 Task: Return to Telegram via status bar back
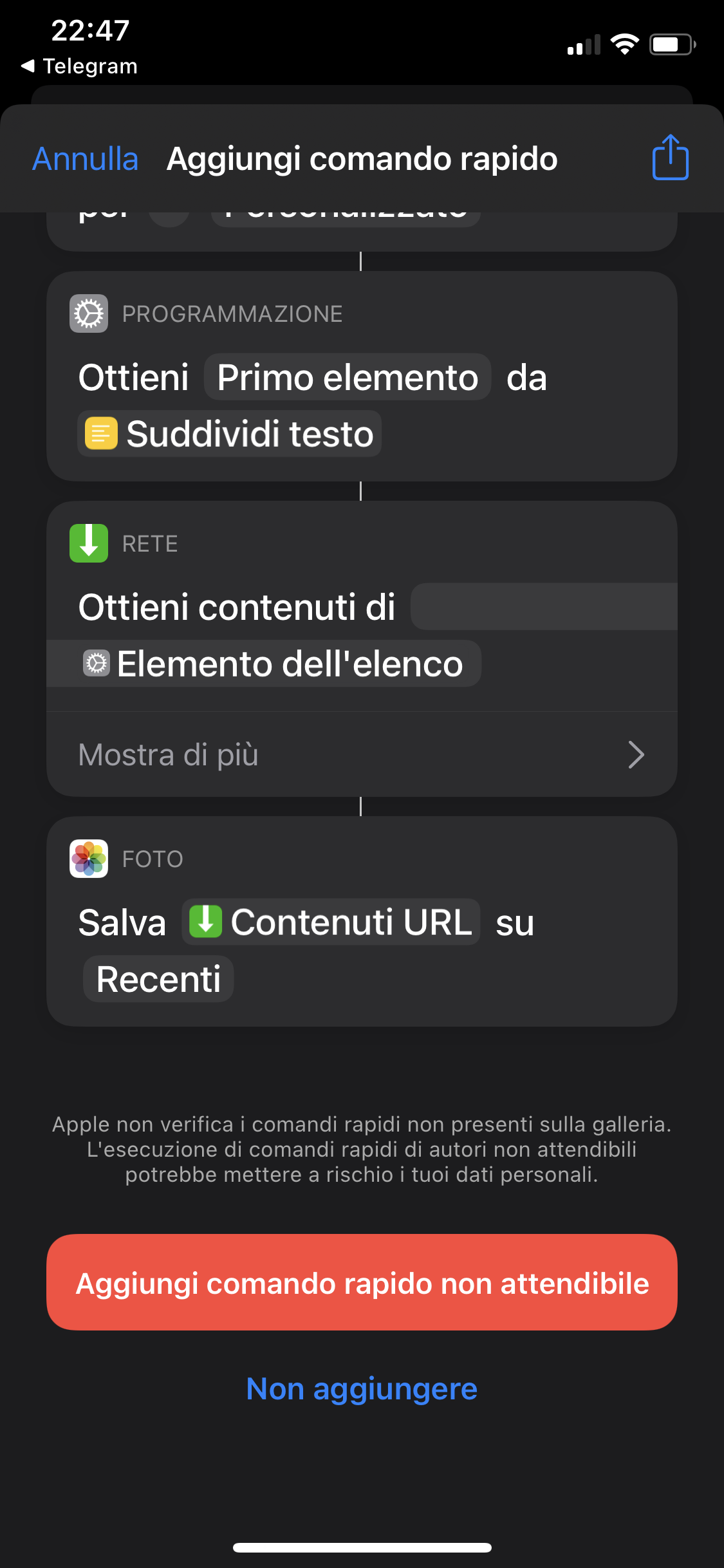click(x=80, y=66)
